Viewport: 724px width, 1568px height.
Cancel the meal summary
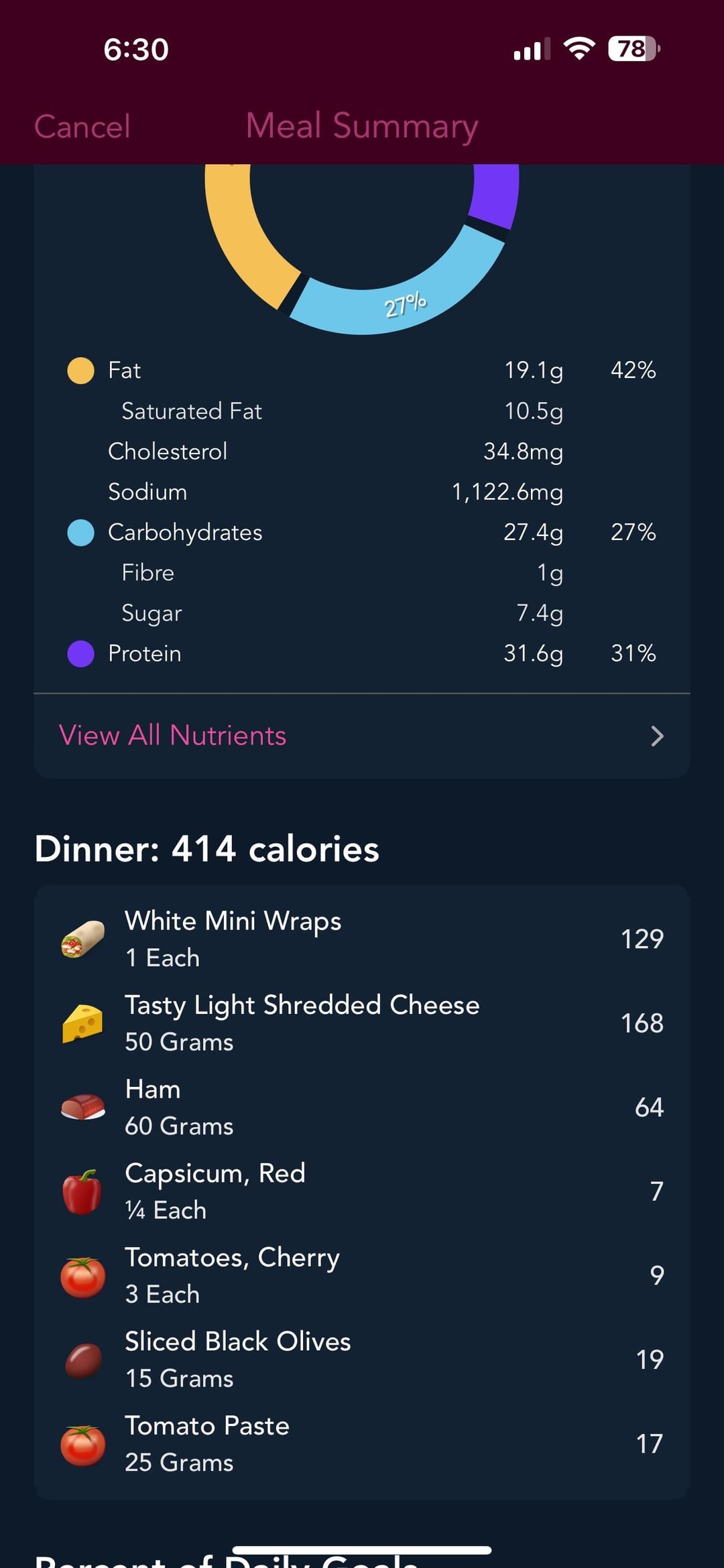82,126
